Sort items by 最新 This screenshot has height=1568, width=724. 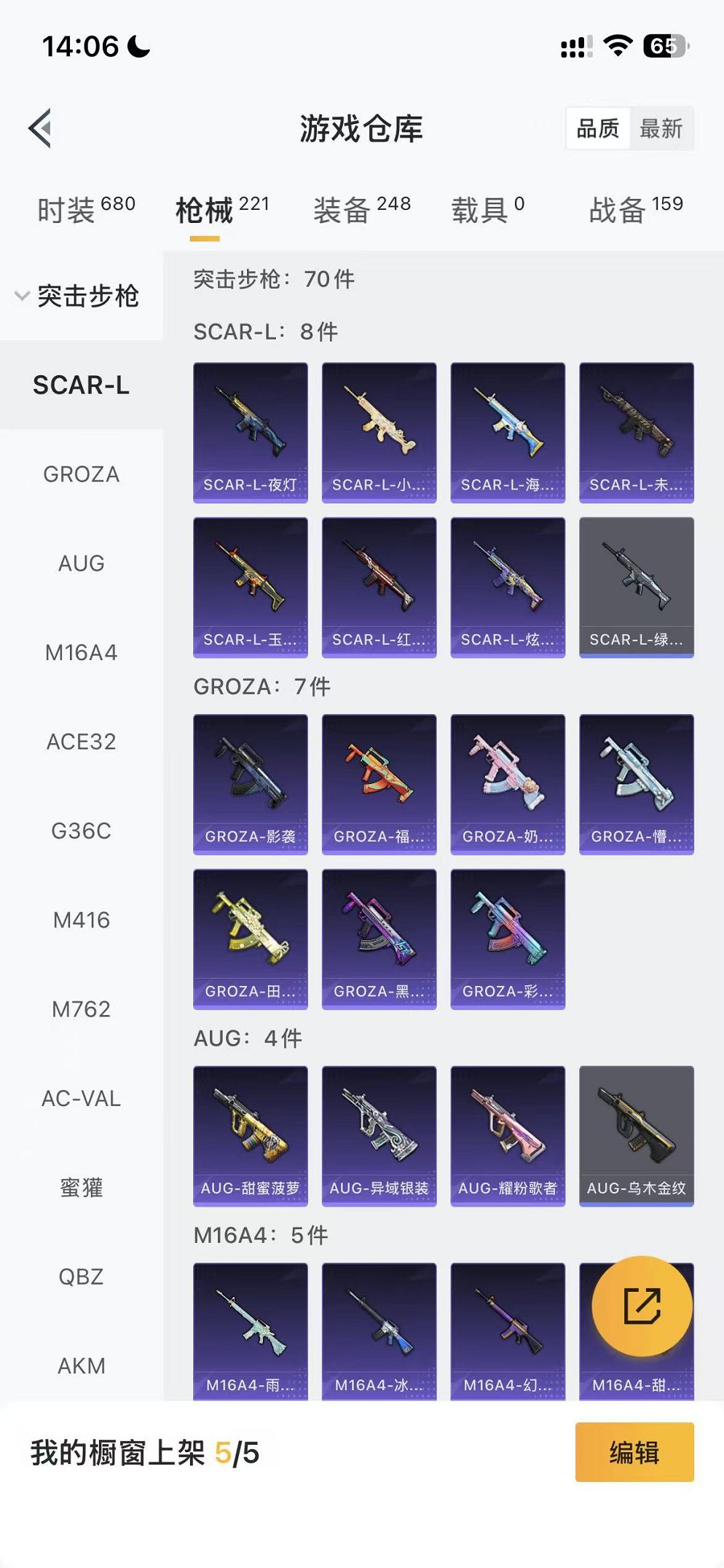(661, 129)
